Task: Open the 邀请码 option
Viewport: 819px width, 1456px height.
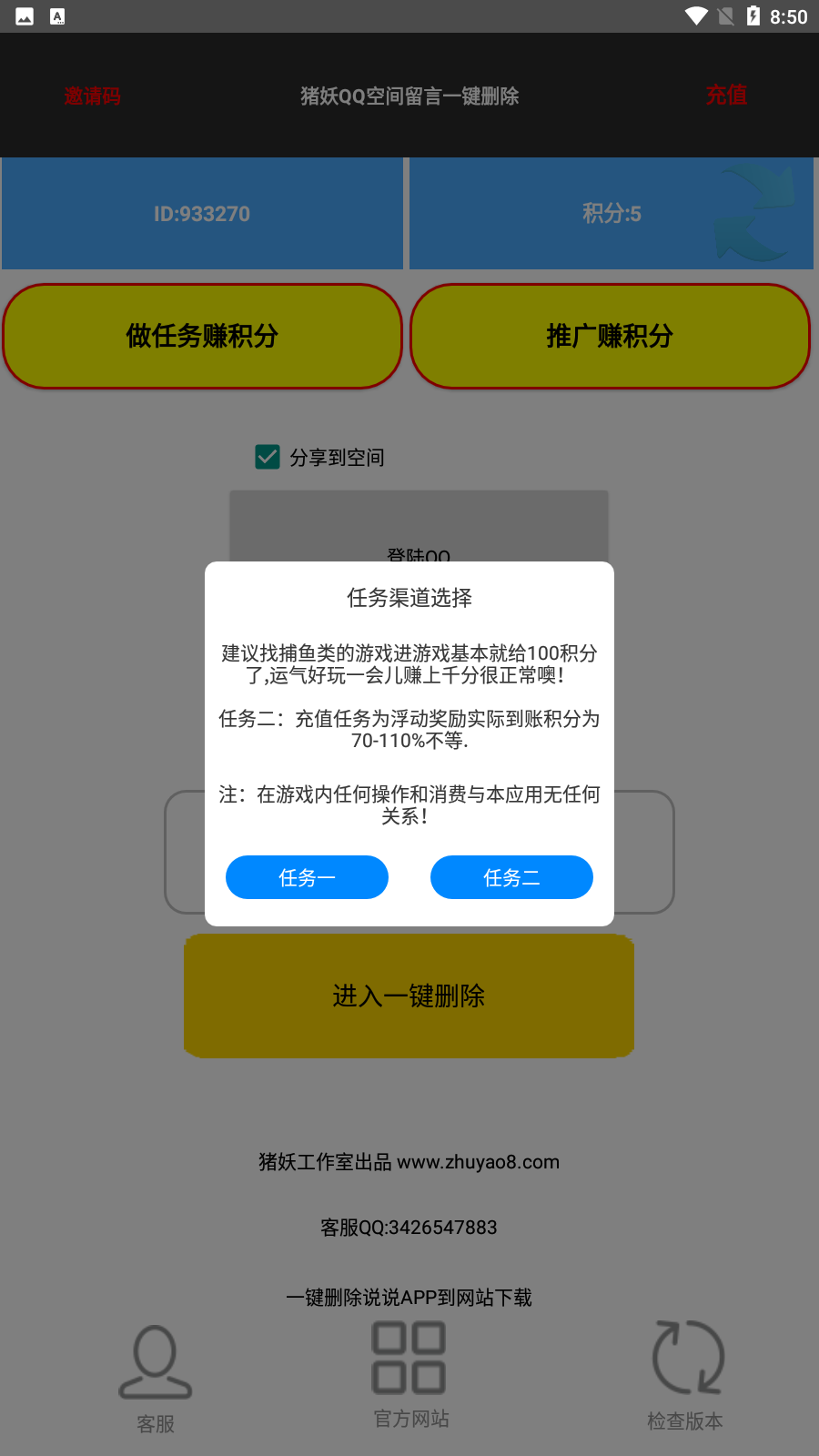Action: [x=92, y=96]
